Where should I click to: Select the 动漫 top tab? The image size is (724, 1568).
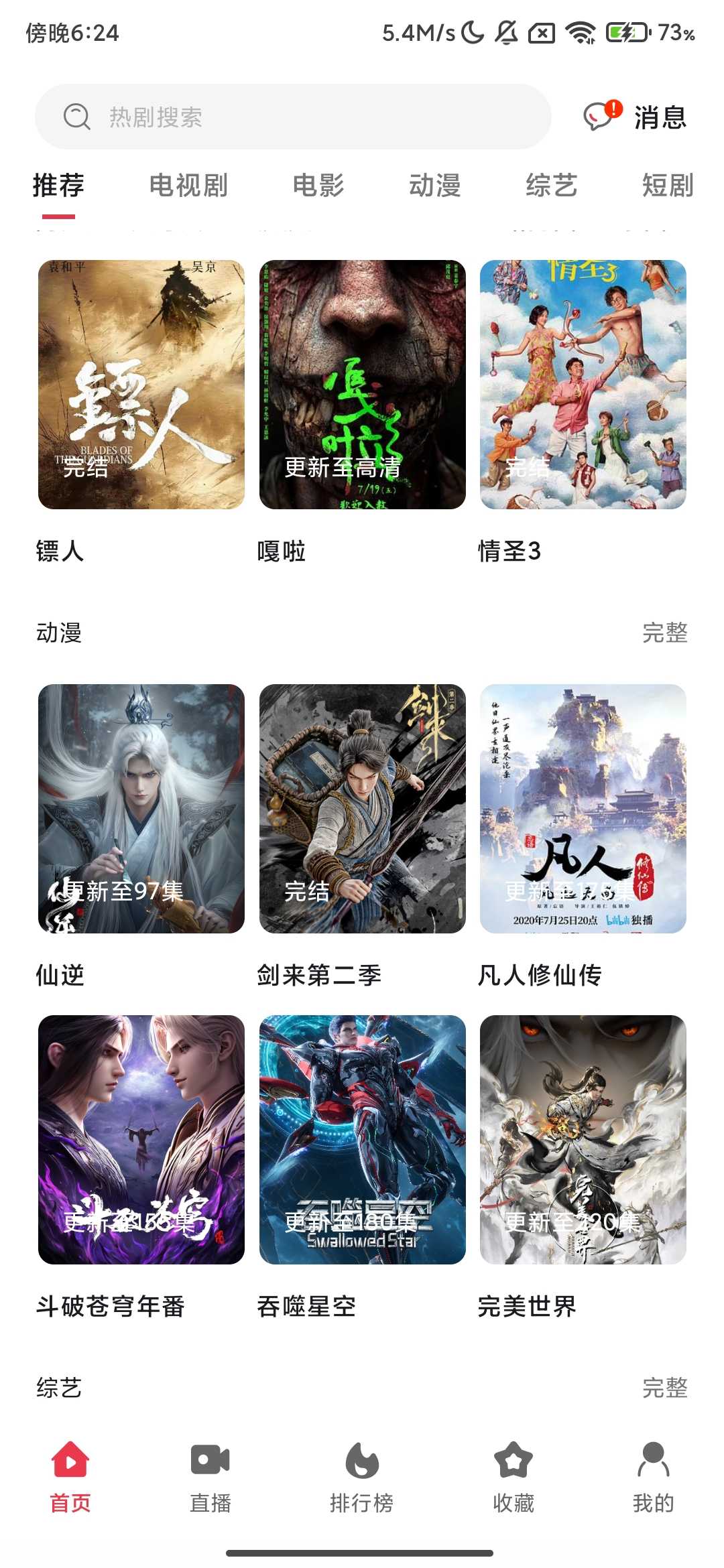(x=435, y=186)
